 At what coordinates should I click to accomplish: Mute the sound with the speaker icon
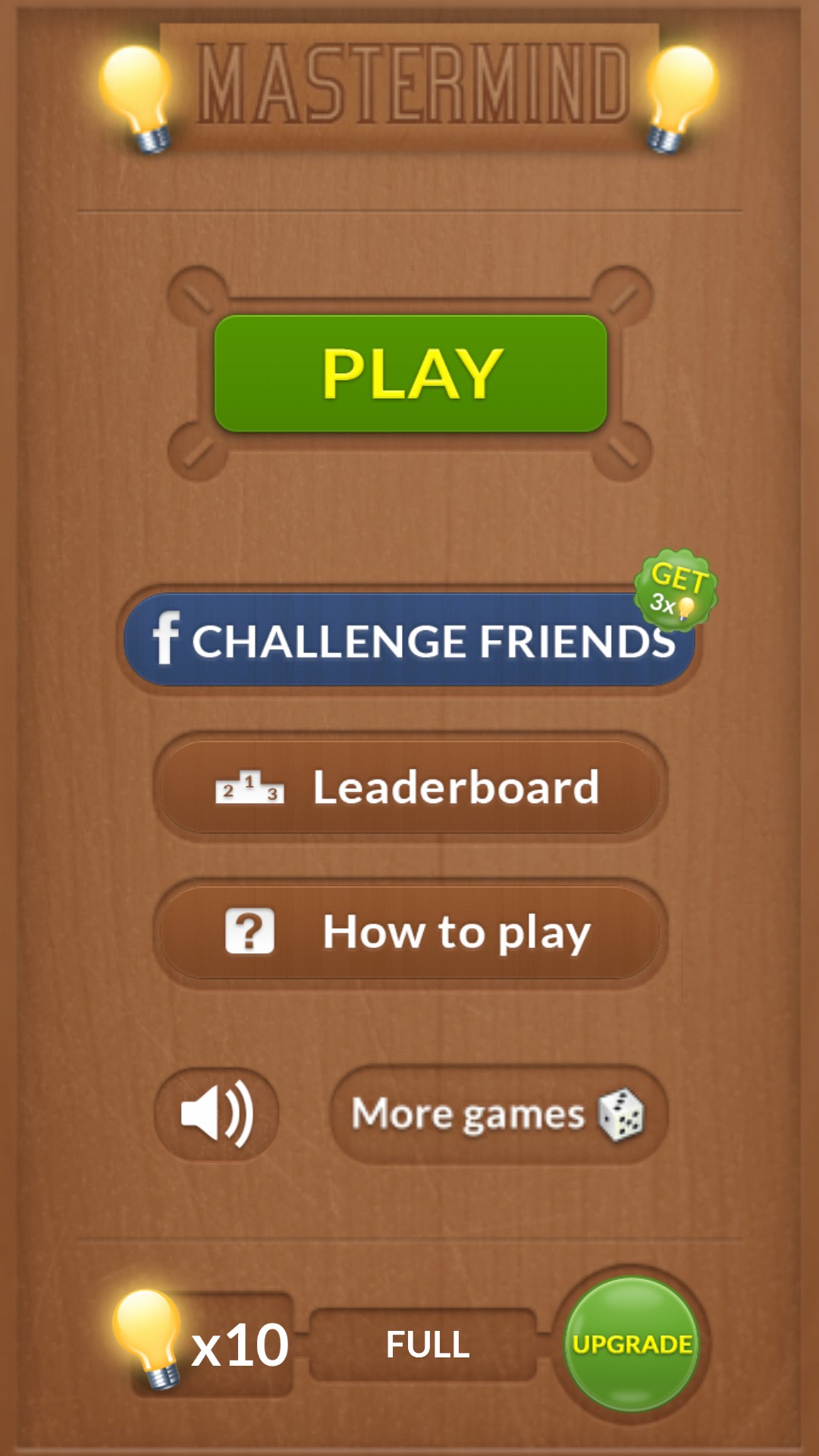click(x=217, y=1114)
